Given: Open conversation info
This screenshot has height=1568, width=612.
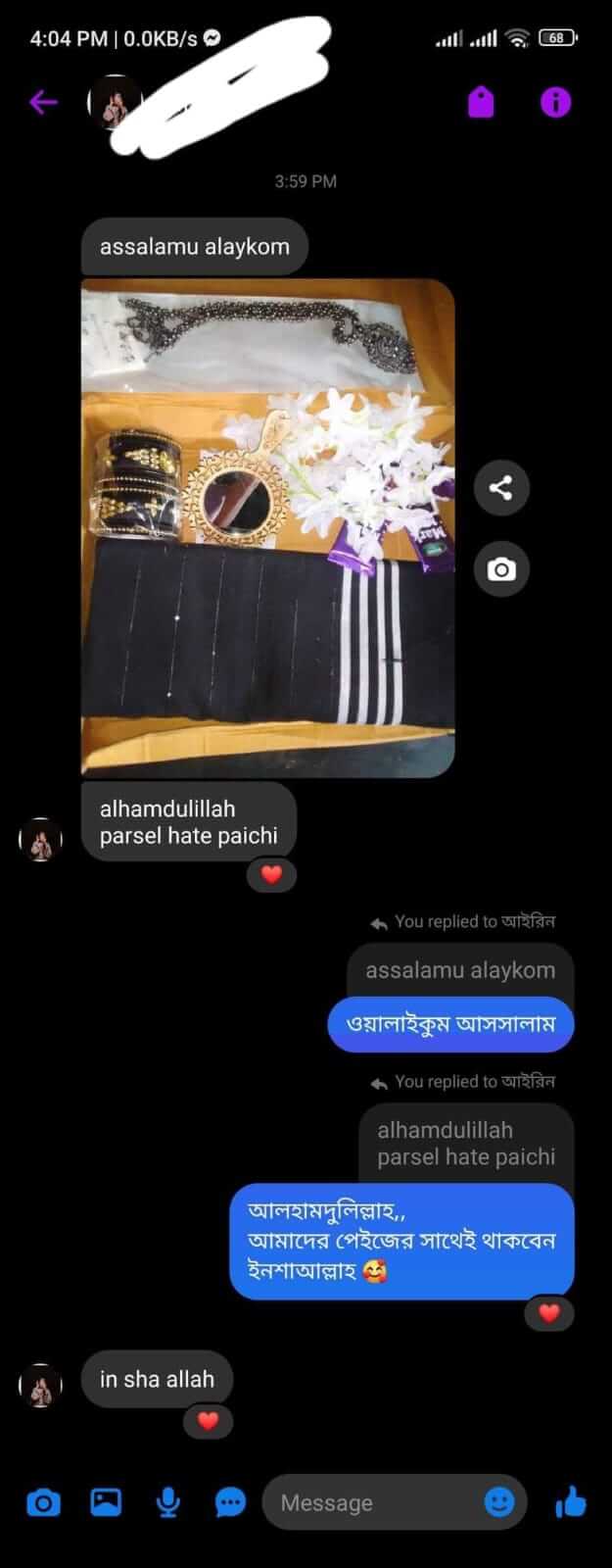Looking at the screenshot, I should pyautogui.click(x=555, y=102).
